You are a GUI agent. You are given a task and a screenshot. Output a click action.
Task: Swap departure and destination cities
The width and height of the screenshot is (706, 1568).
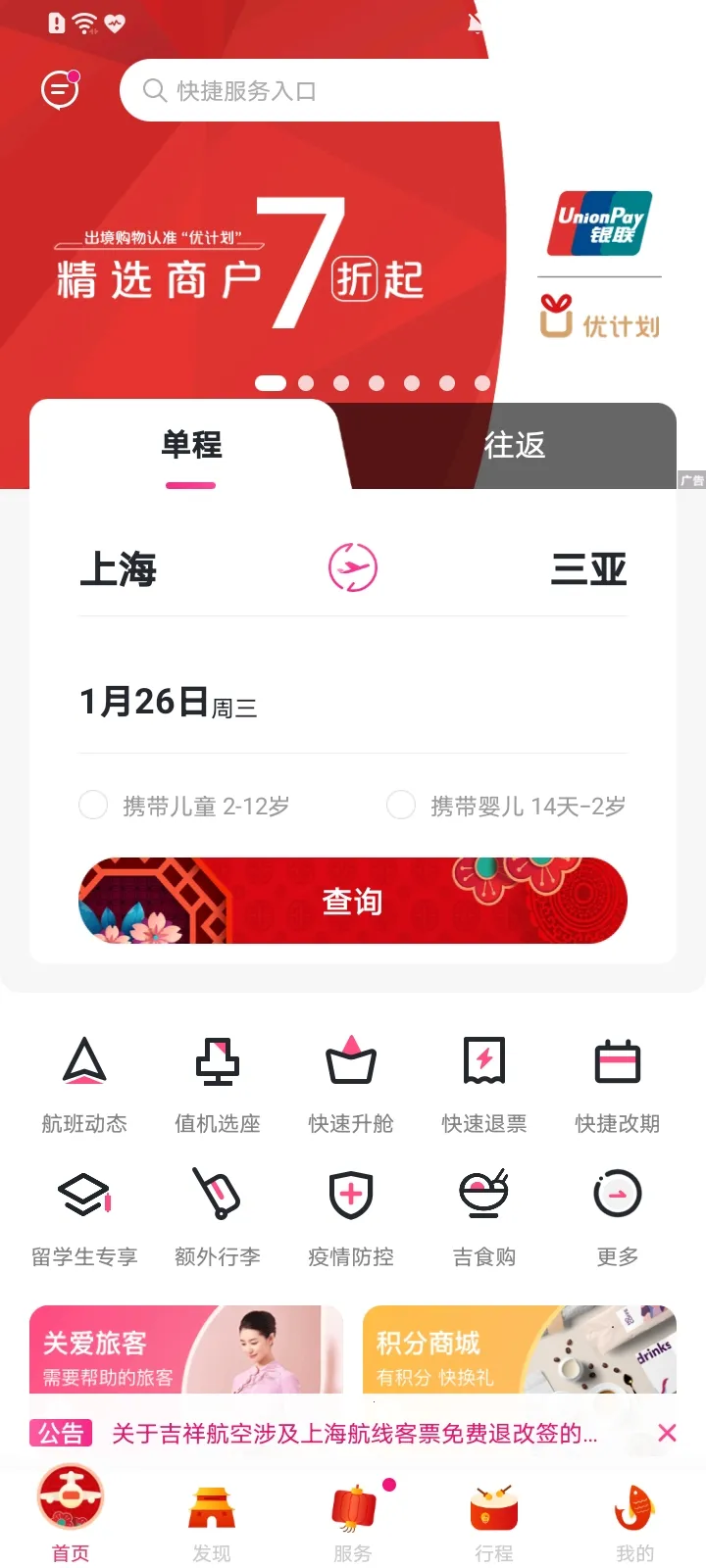[352, 567]
